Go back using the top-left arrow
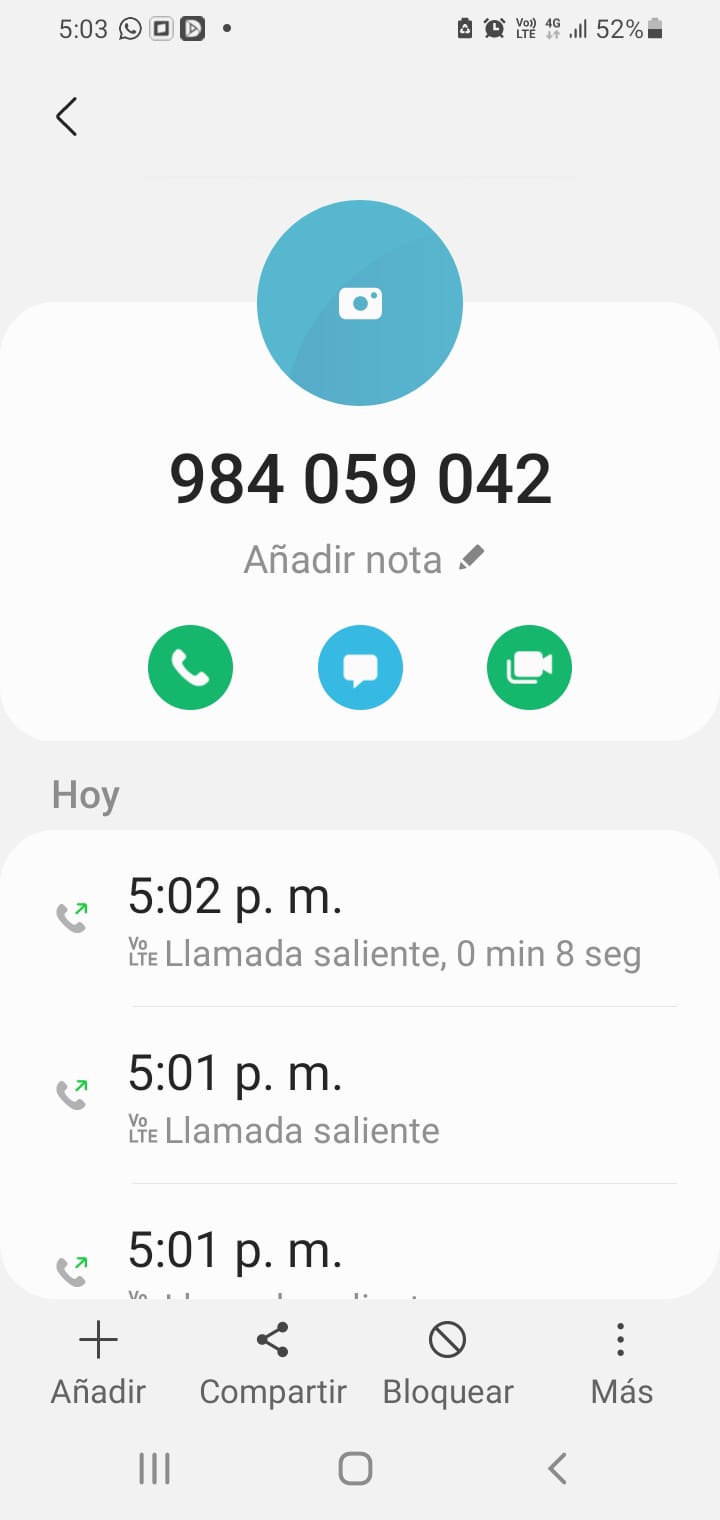Viewport: 720px width, 1520px height. pyautogui.click(x=67, y=117)
